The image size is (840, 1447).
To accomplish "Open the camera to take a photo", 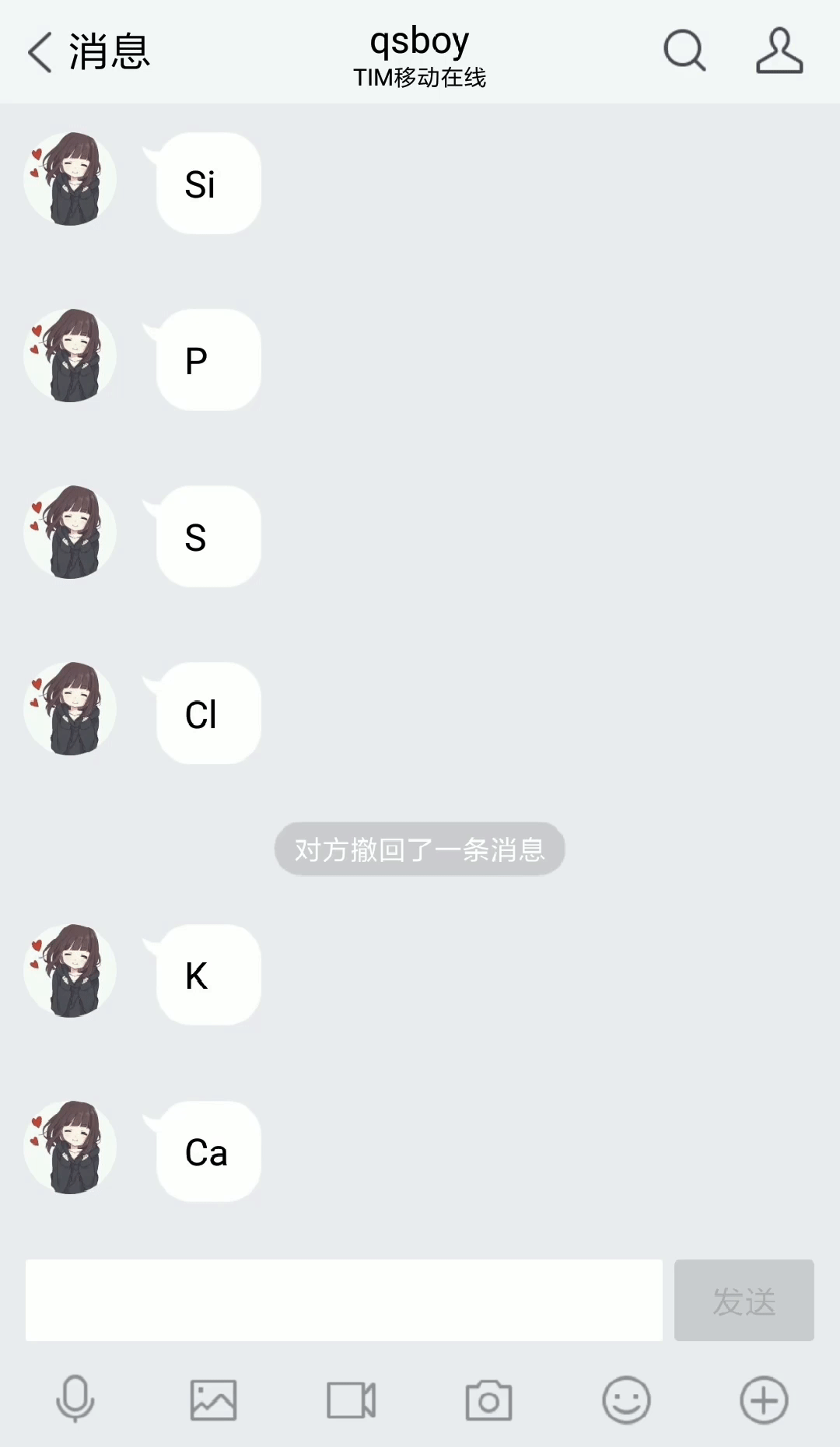I will pos(488,1400).
